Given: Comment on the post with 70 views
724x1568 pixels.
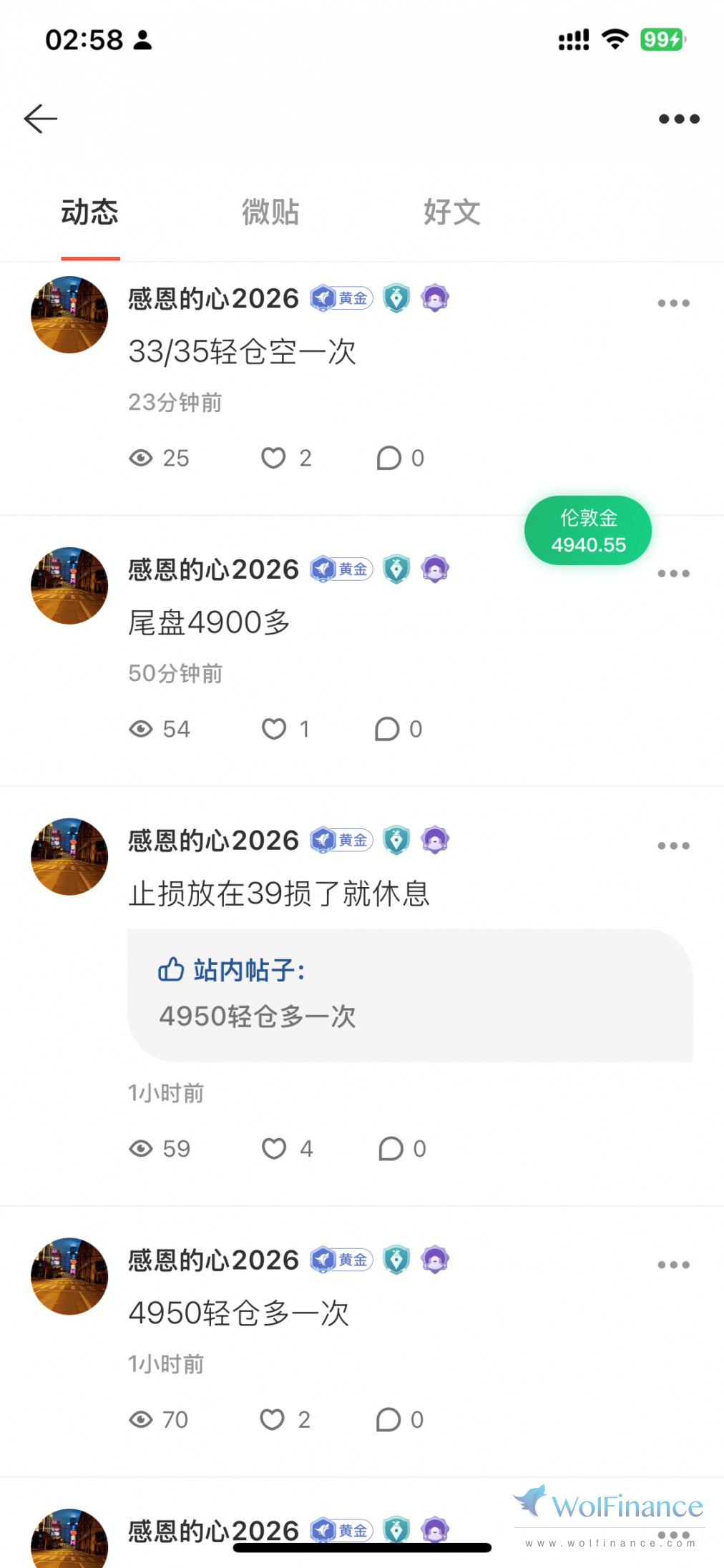Looking at the screenshot, I should coord(388,1419).
